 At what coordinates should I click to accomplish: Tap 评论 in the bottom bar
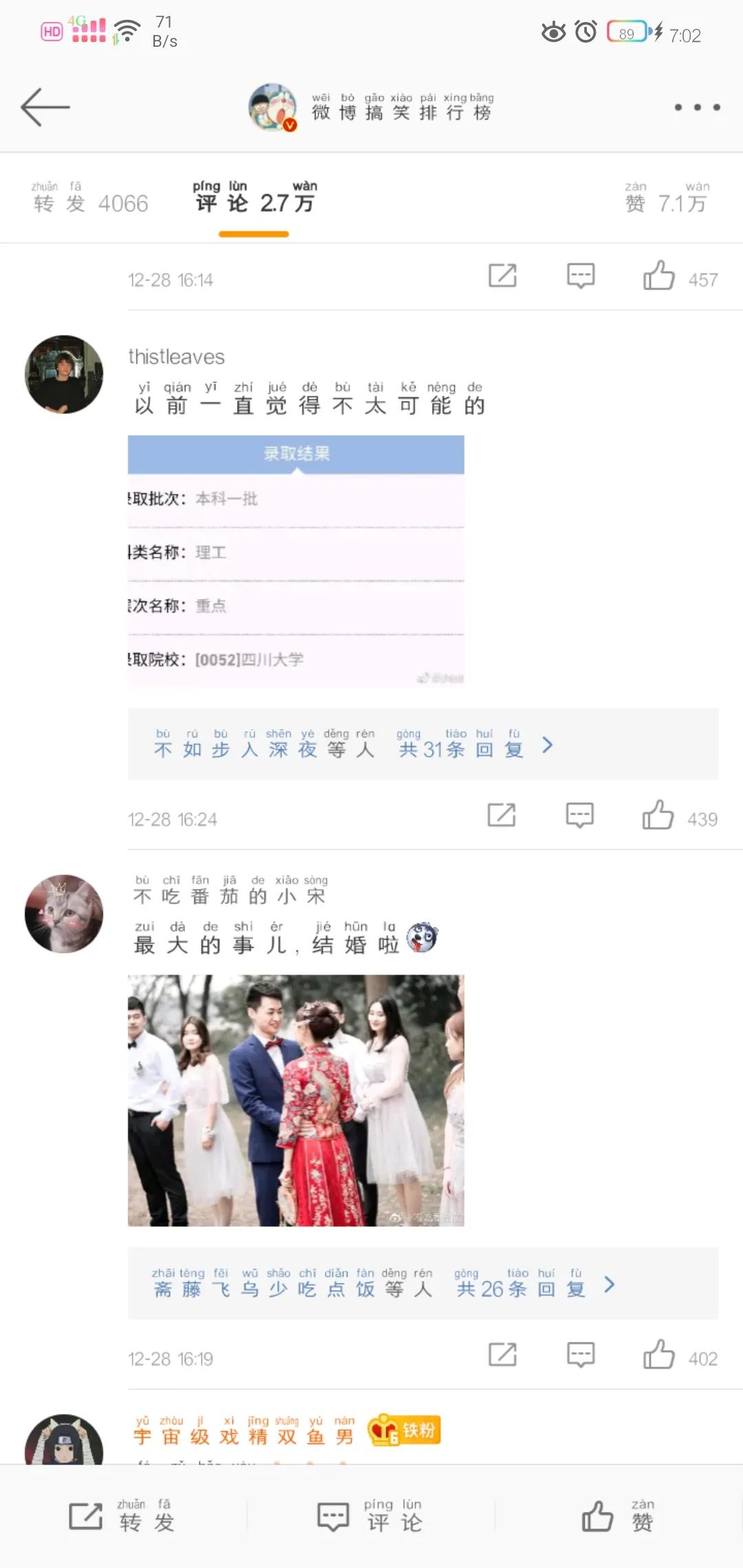coord(370,1516)
